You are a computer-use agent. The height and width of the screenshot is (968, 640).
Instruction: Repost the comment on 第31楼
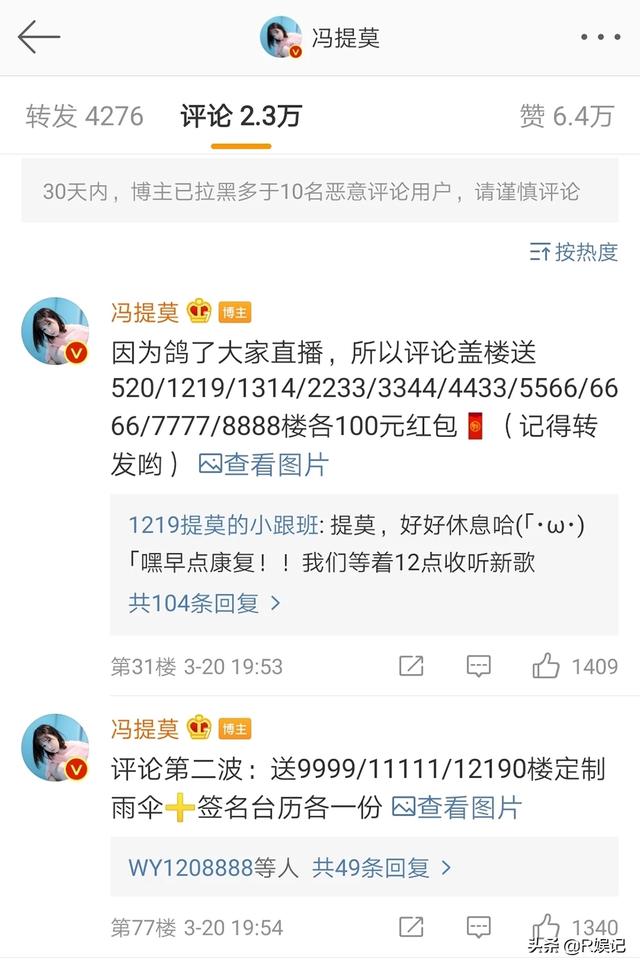411,666
